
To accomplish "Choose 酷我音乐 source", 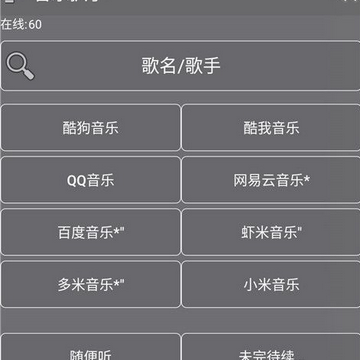I will point(271,128).
